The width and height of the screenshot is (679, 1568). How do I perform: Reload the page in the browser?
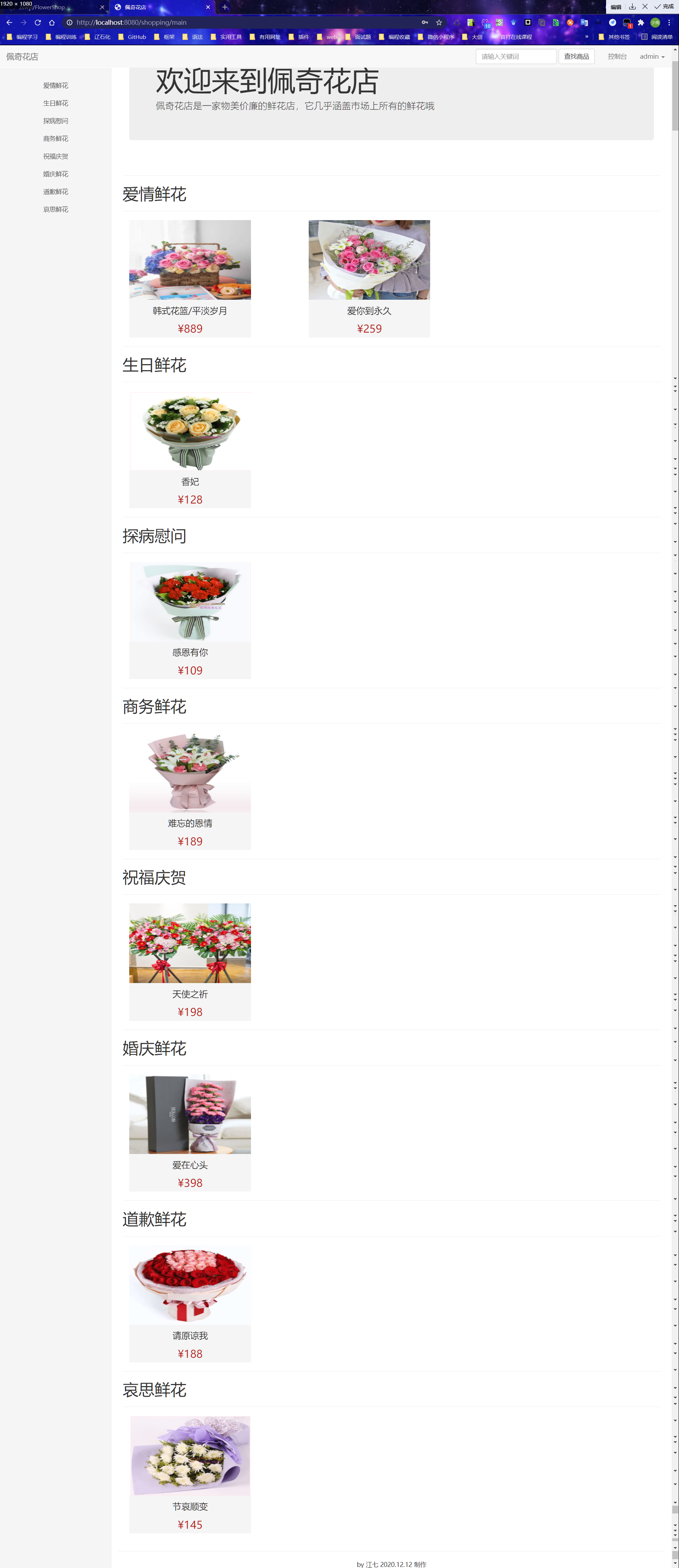(x=38, y=23)
